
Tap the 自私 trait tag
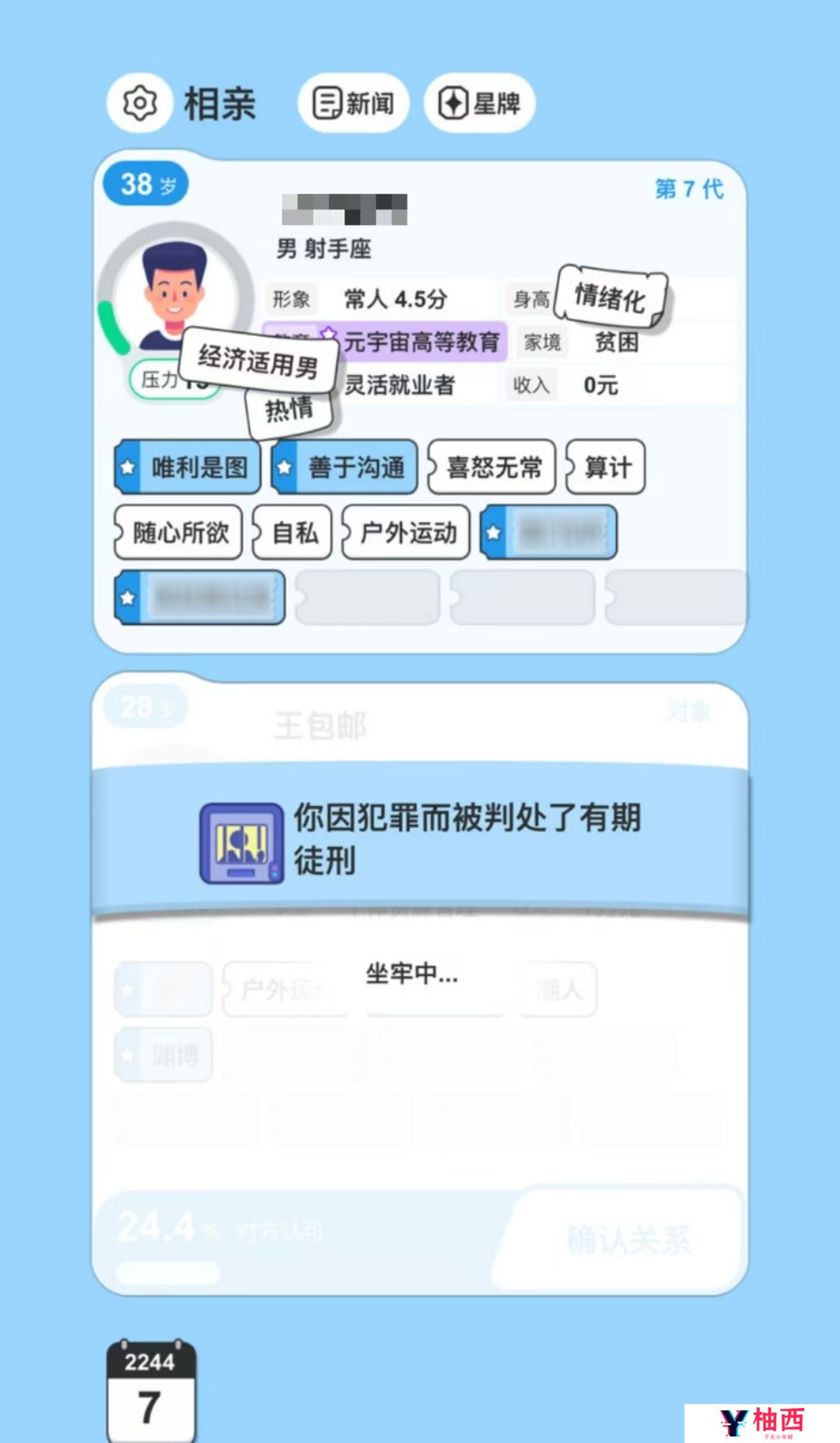(x=293, y=533)
